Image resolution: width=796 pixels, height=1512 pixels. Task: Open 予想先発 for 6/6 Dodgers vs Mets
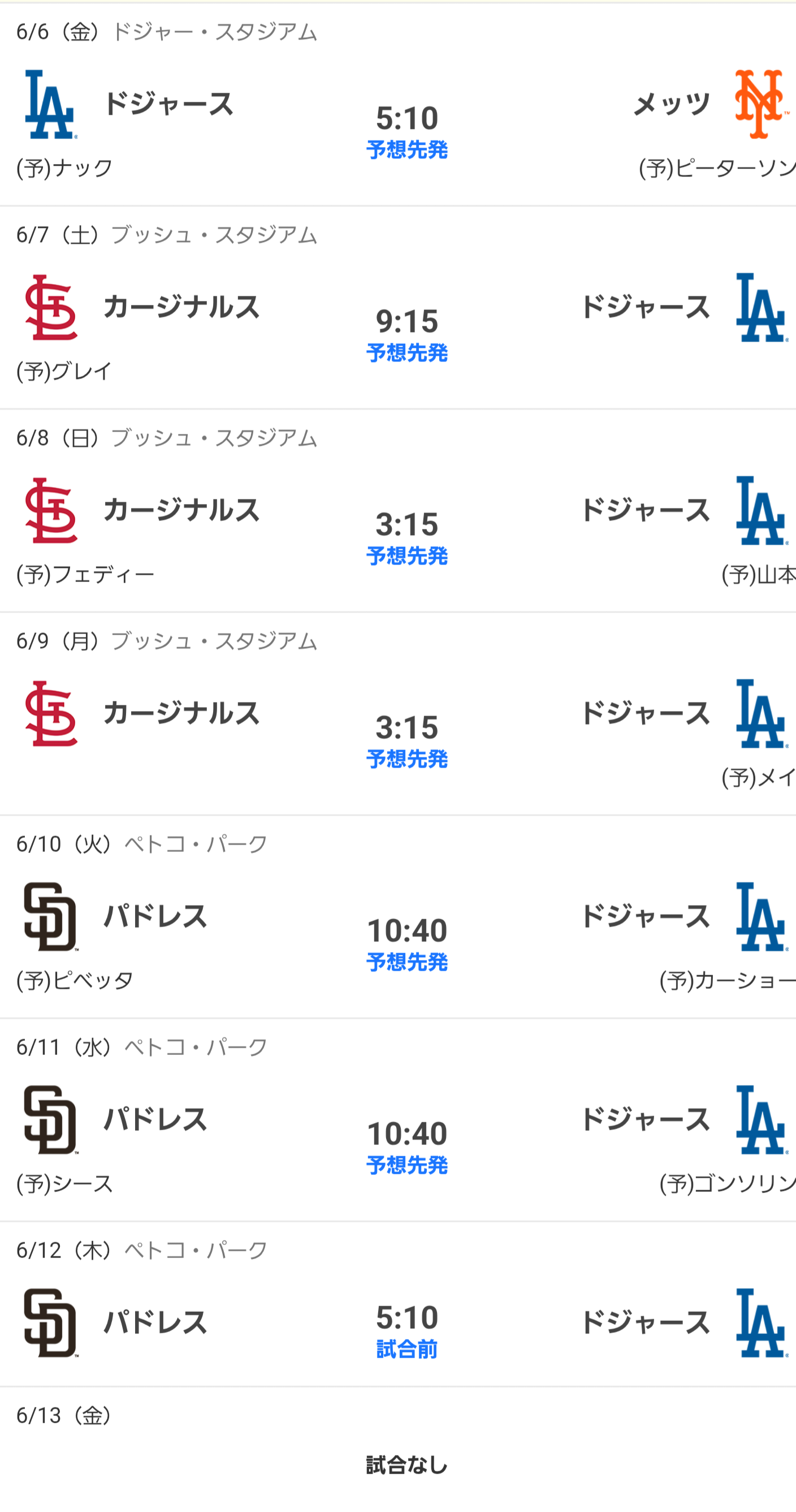tap(407, 150)
